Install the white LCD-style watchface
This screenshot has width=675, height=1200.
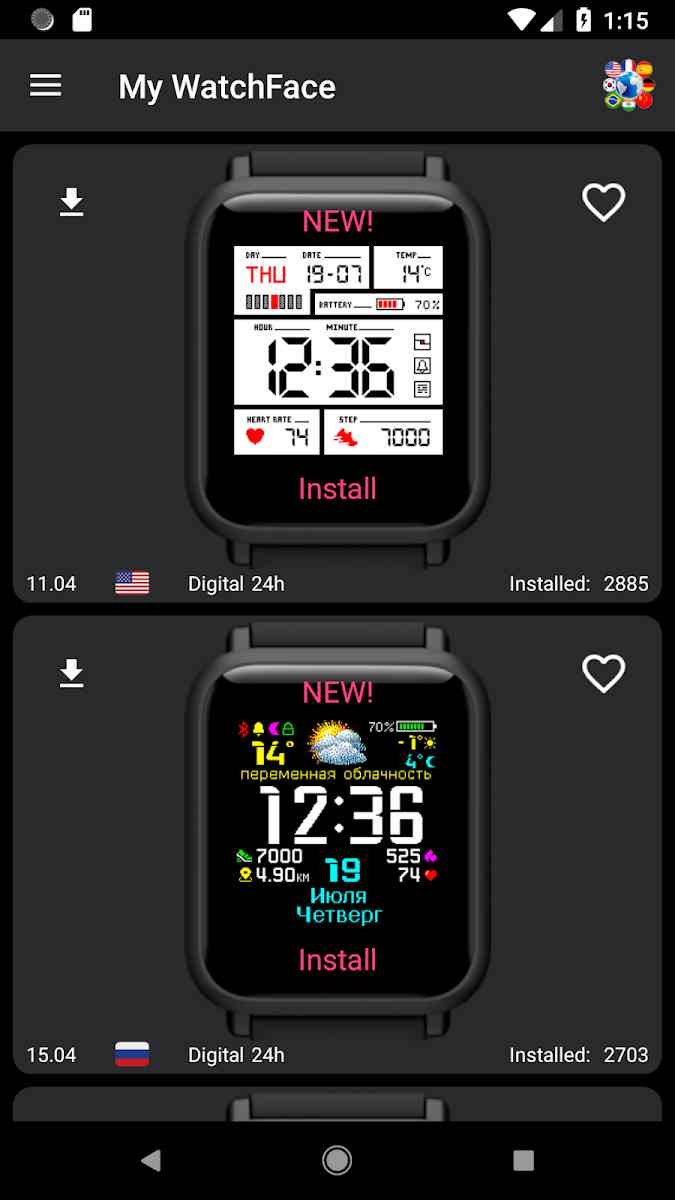point(338,489)
